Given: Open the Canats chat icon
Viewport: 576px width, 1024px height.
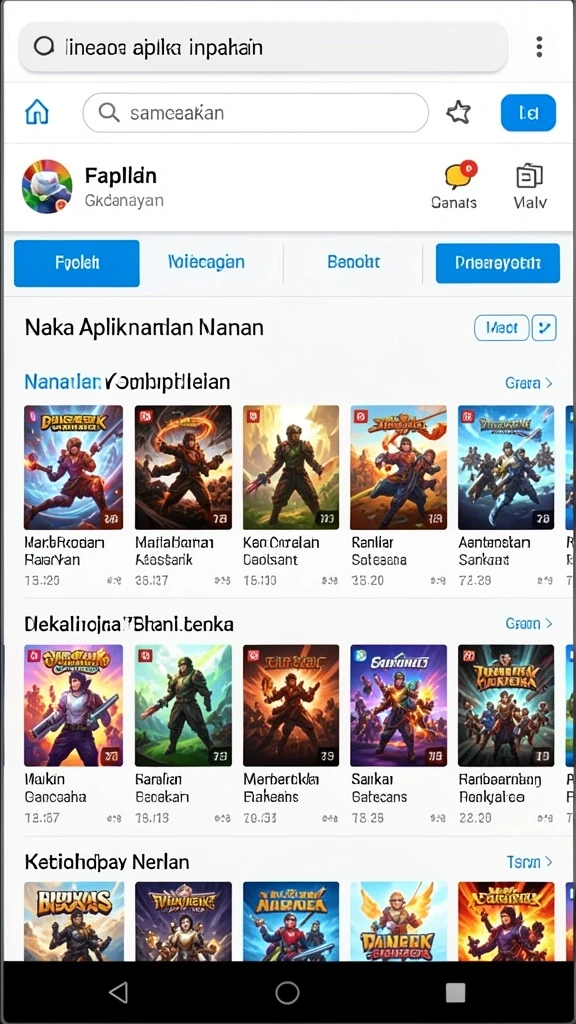Looking at the screenshot, I should pyautogui.click(x=455, y=185).
